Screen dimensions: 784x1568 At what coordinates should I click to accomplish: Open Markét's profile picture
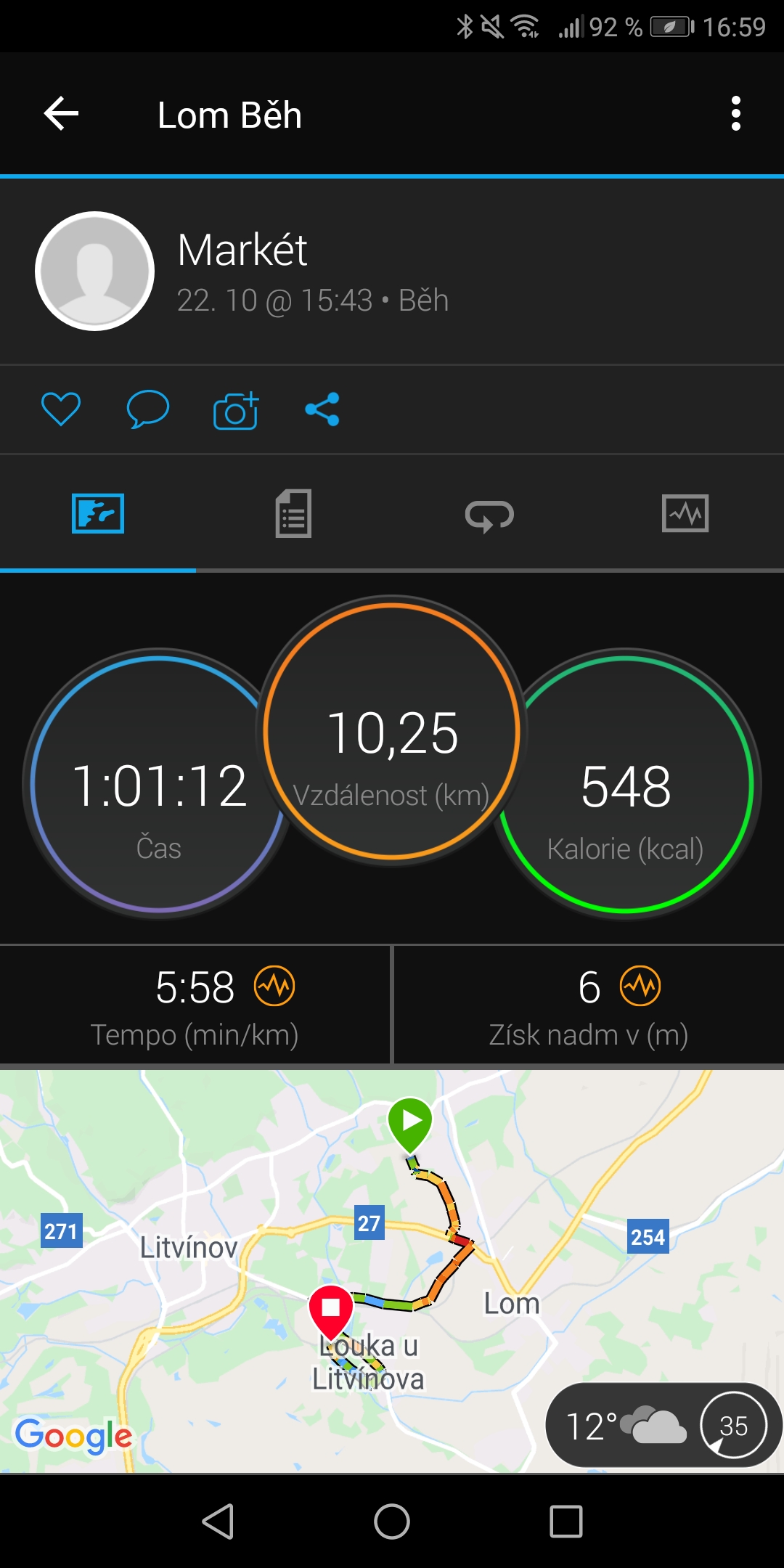pyautogui.click(x=95, y=271)
